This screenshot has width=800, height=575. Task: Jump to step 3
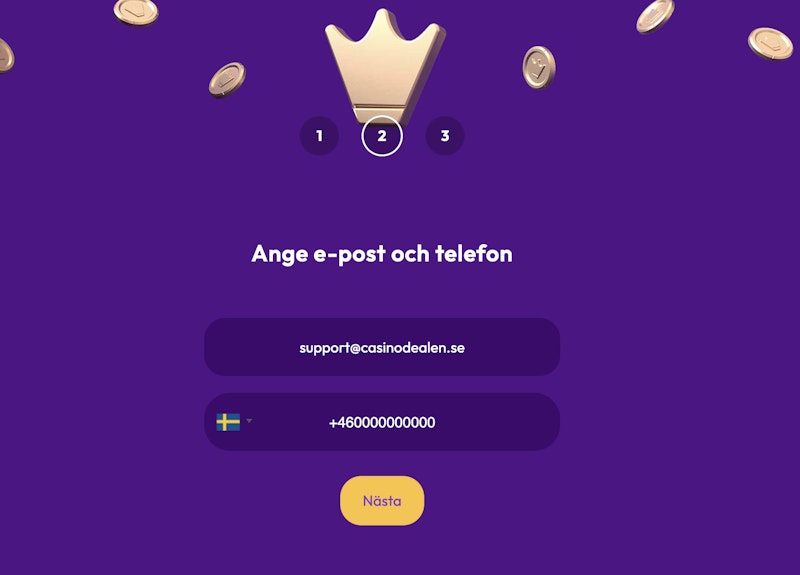444,136
